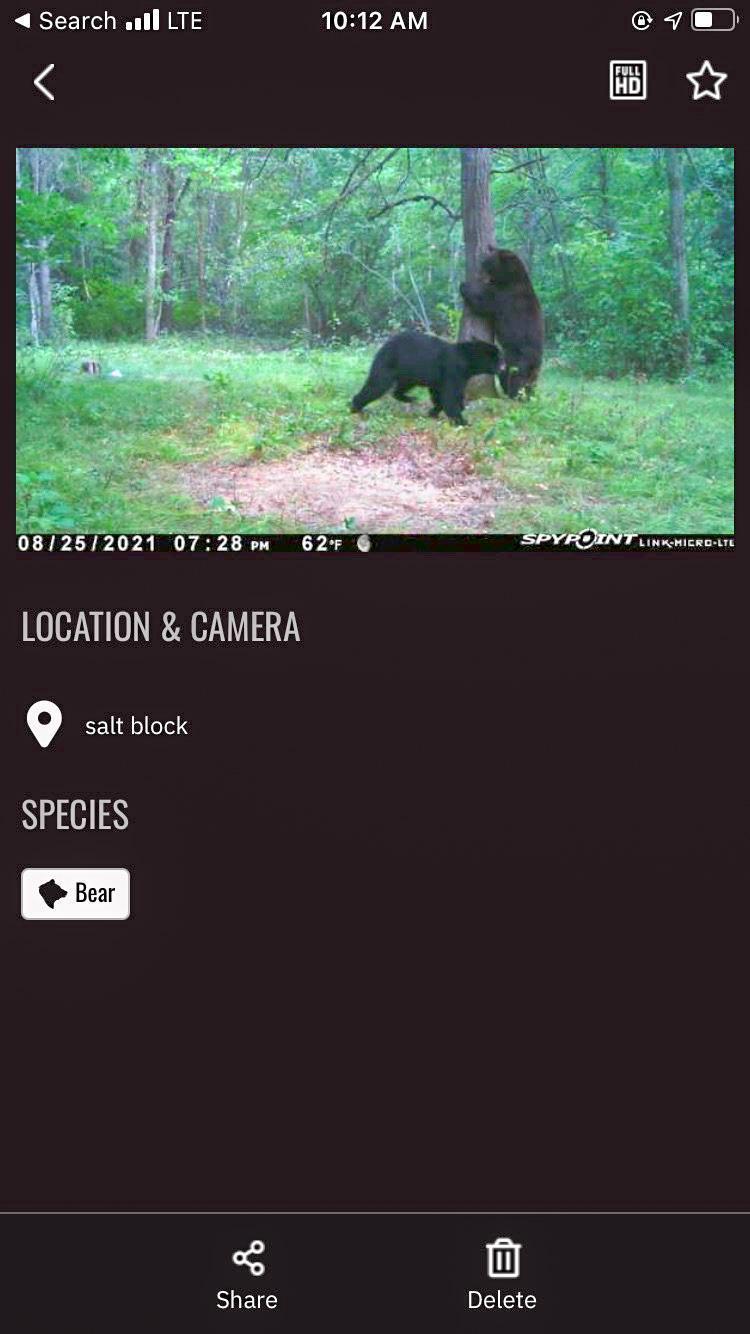The width and height of the screenshot is (750, 1334).
Task: Go back using the top-left arrow
Action: [44, 82]
